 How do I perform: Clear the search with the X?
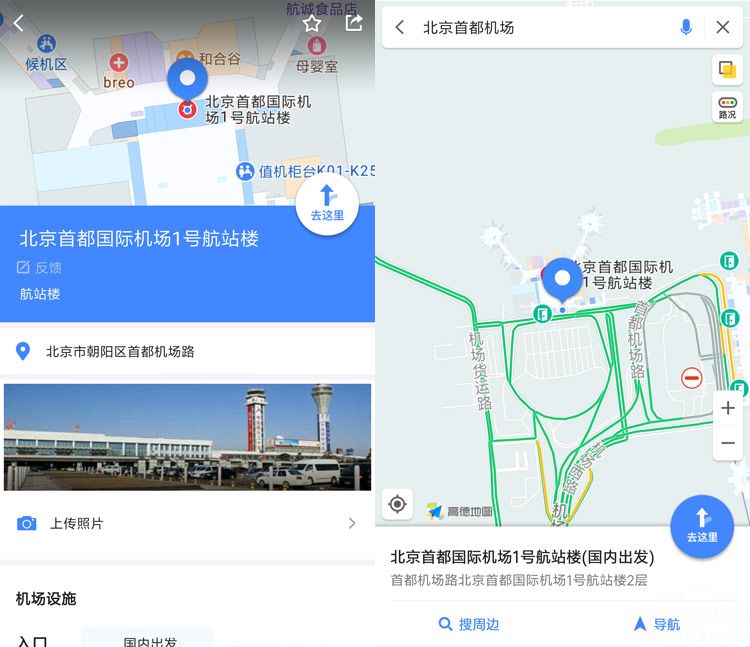pyautogui.click(x=723, y=27)
